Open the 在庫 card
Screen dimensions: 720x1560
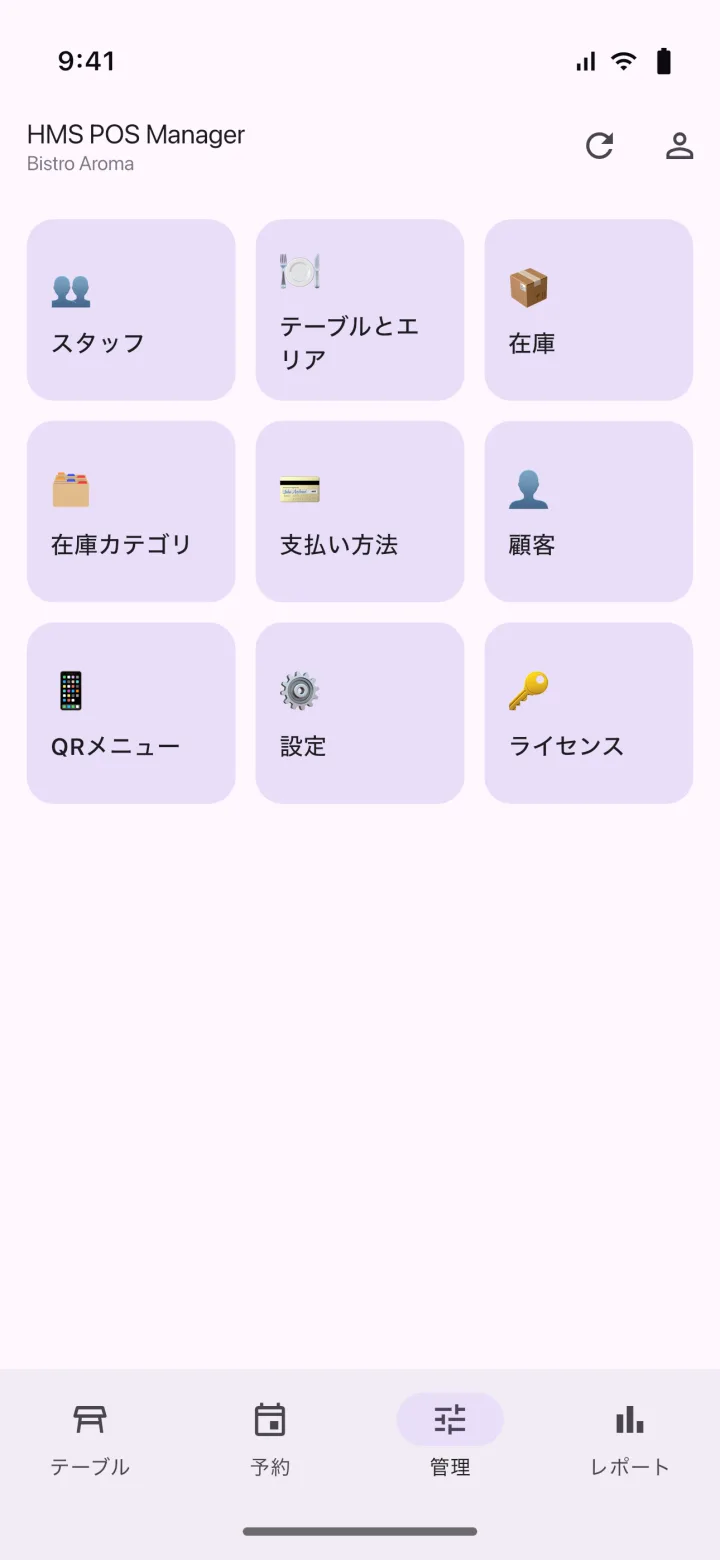click(x=589, y=310)
